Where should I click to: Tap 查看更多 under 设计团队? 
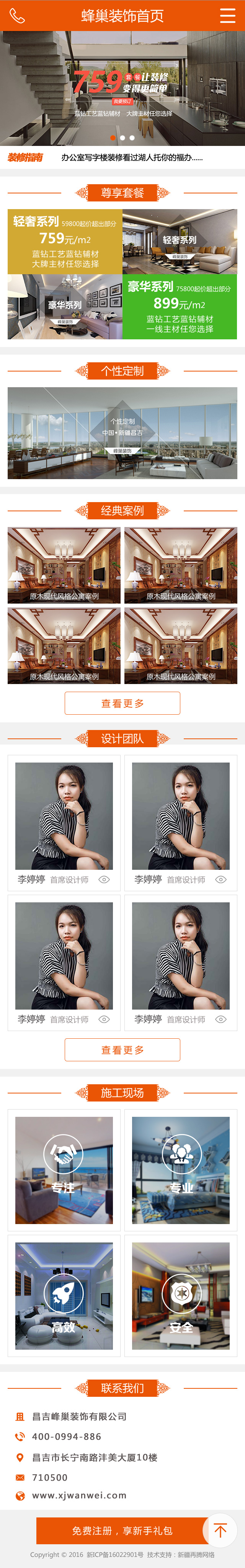point(122,1049)
